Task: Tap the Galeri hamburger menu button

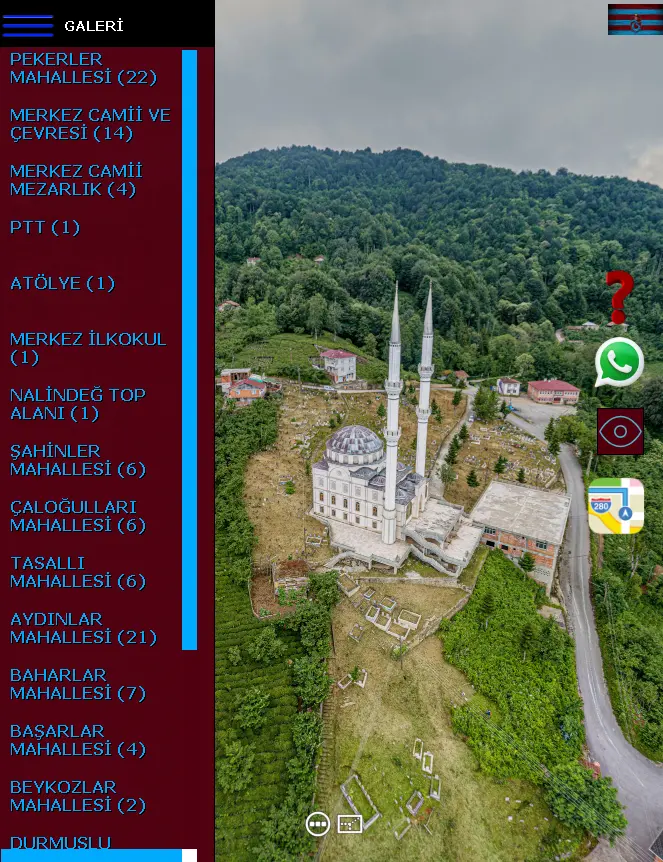Action: tap(28, 25)
